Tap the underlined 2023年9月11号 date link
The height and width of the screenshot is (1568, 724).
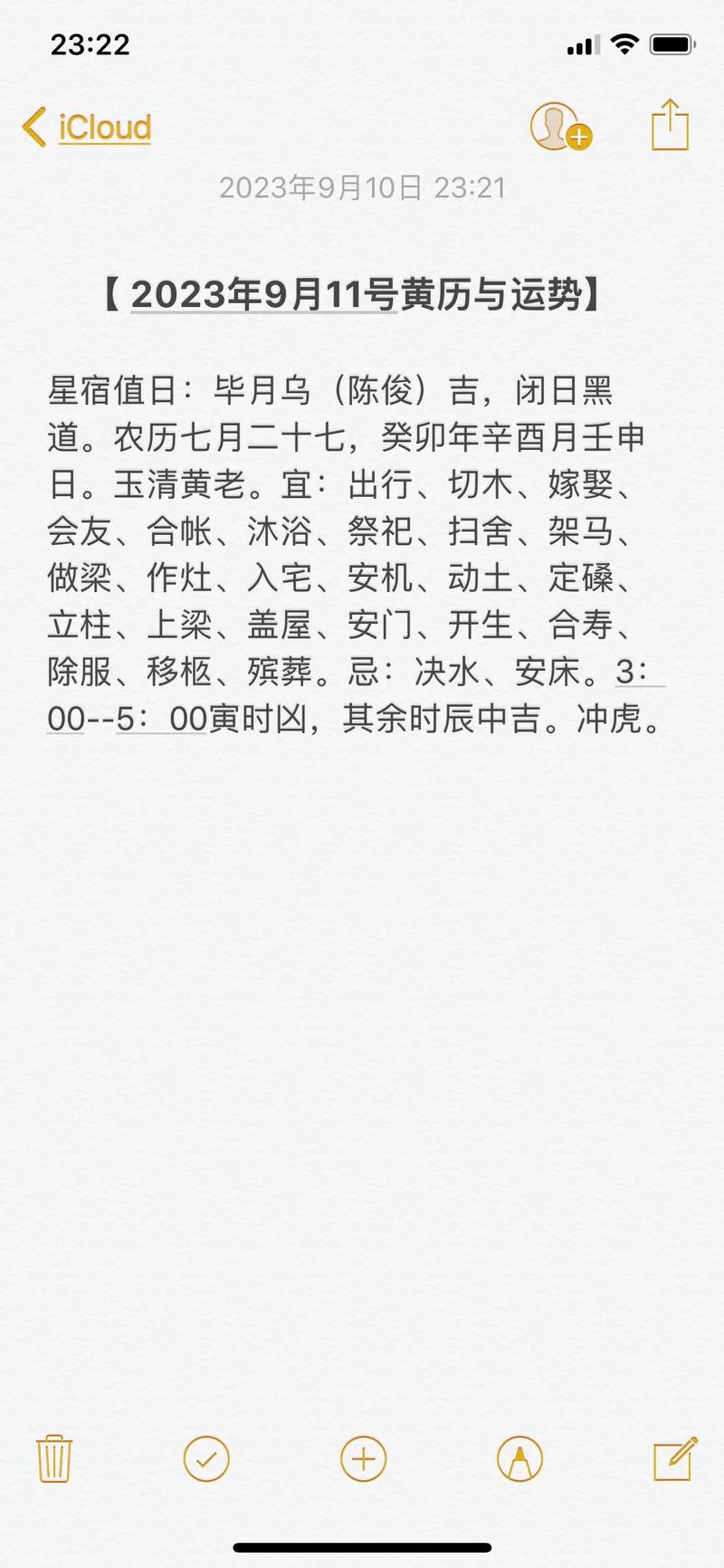pyautogui.click(x=264, y=295)
